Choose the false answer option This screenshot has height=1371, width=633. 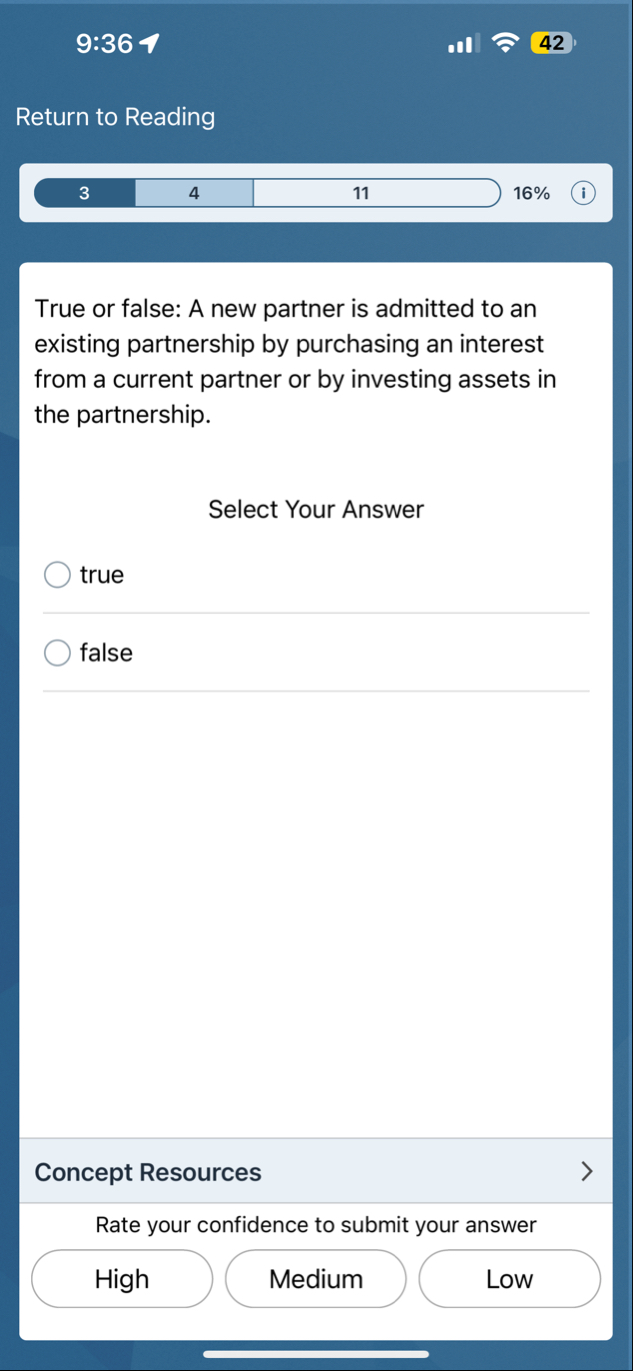pyautogui.click(x=58, y=653)
